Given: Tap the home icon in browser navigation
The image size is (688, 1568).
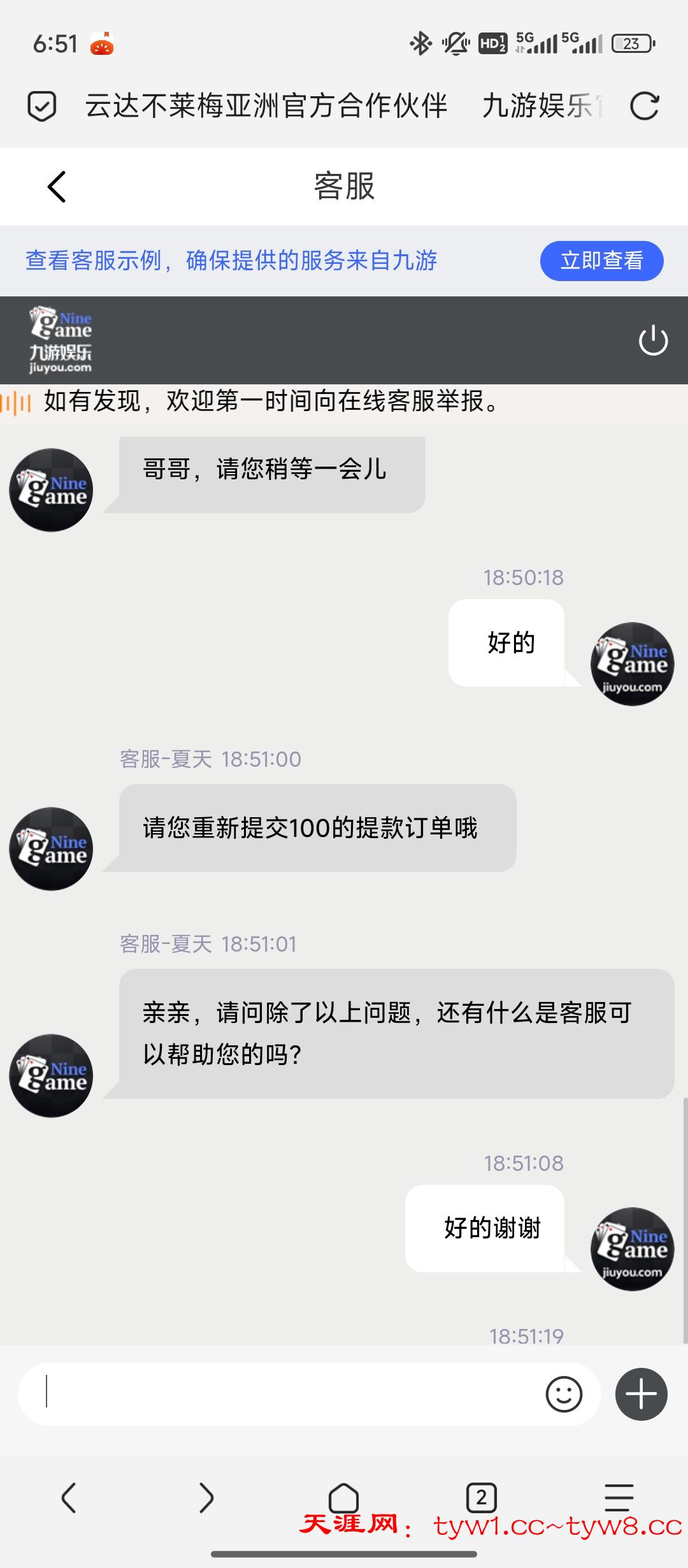Looking at the screenshot, I should [344, 1495].
